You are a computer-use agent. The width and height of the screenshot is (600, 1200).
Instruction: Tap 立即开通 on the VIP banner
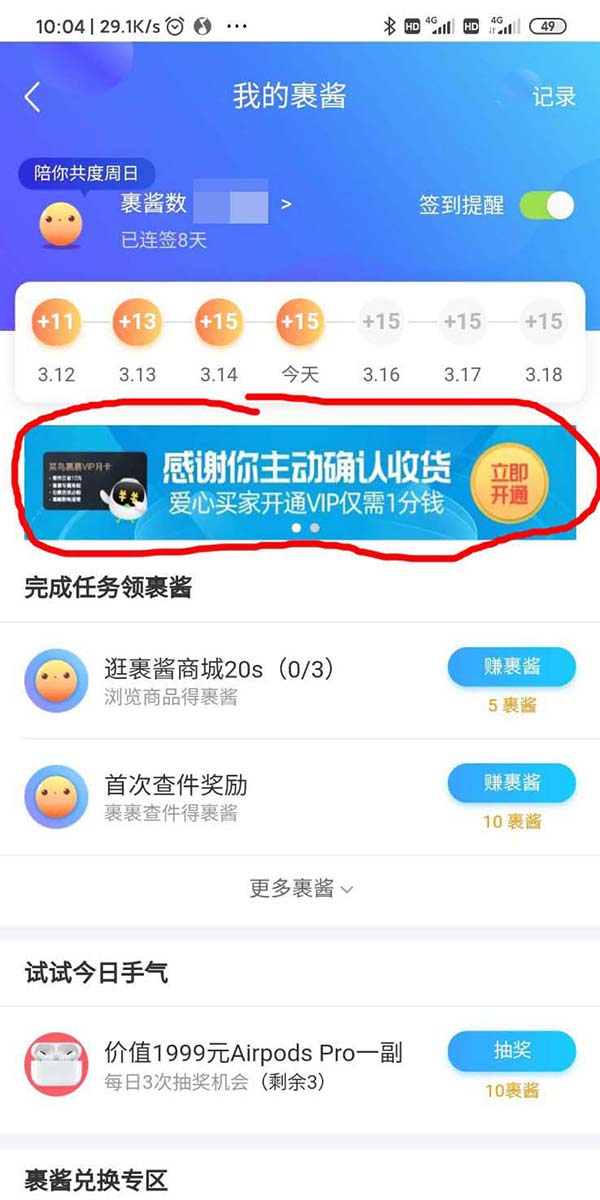click(511, 482)
